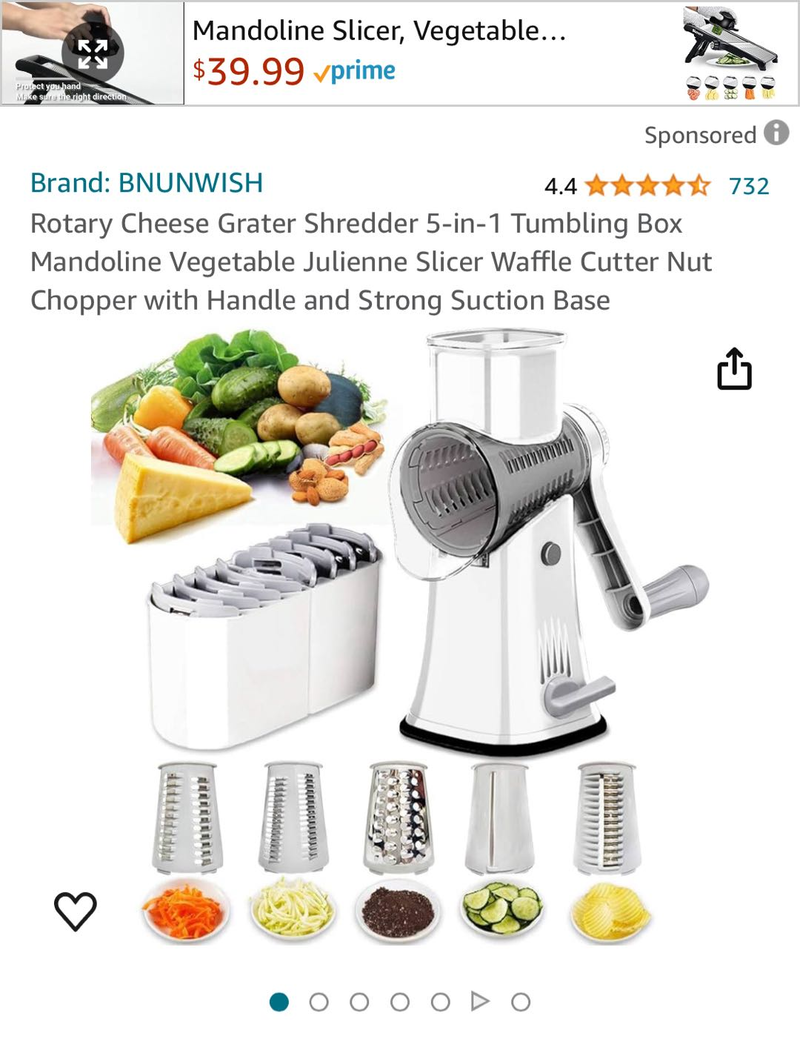Visit the BNUNWISH brand page

point(147,183)
